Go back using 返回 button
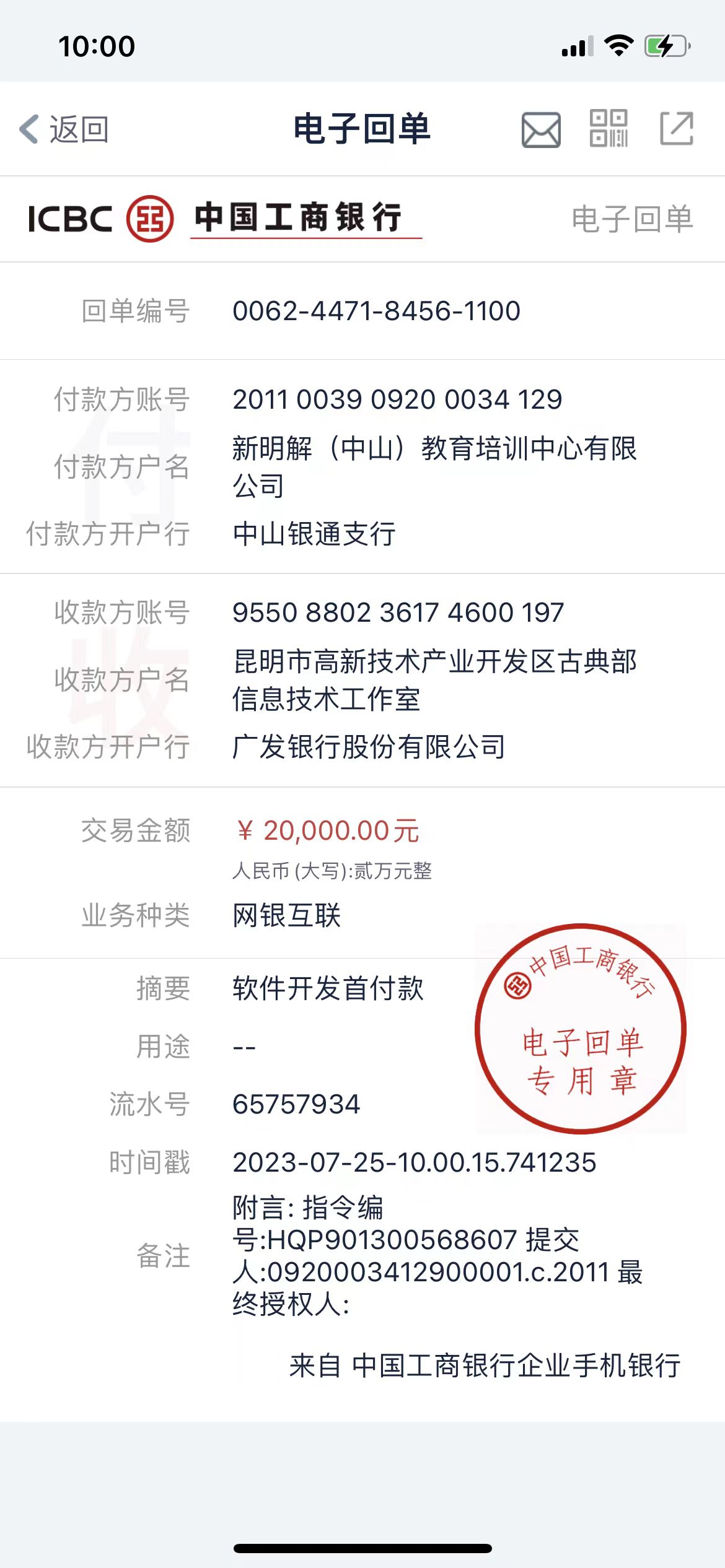 pyautogui.click(x=64, y=129)
